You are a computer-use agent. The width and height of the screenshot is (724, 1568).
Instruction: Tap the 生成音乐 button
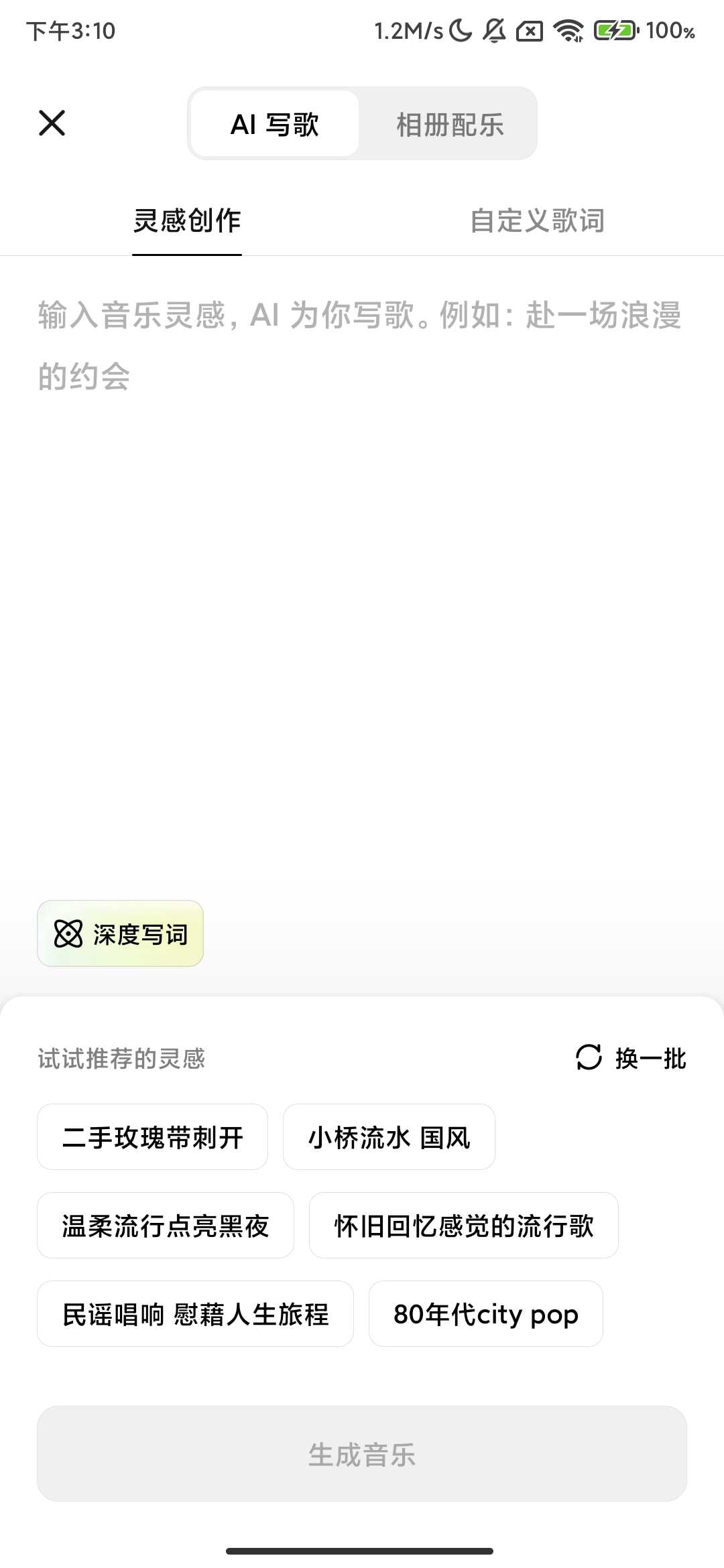[x=362, y=1453]
